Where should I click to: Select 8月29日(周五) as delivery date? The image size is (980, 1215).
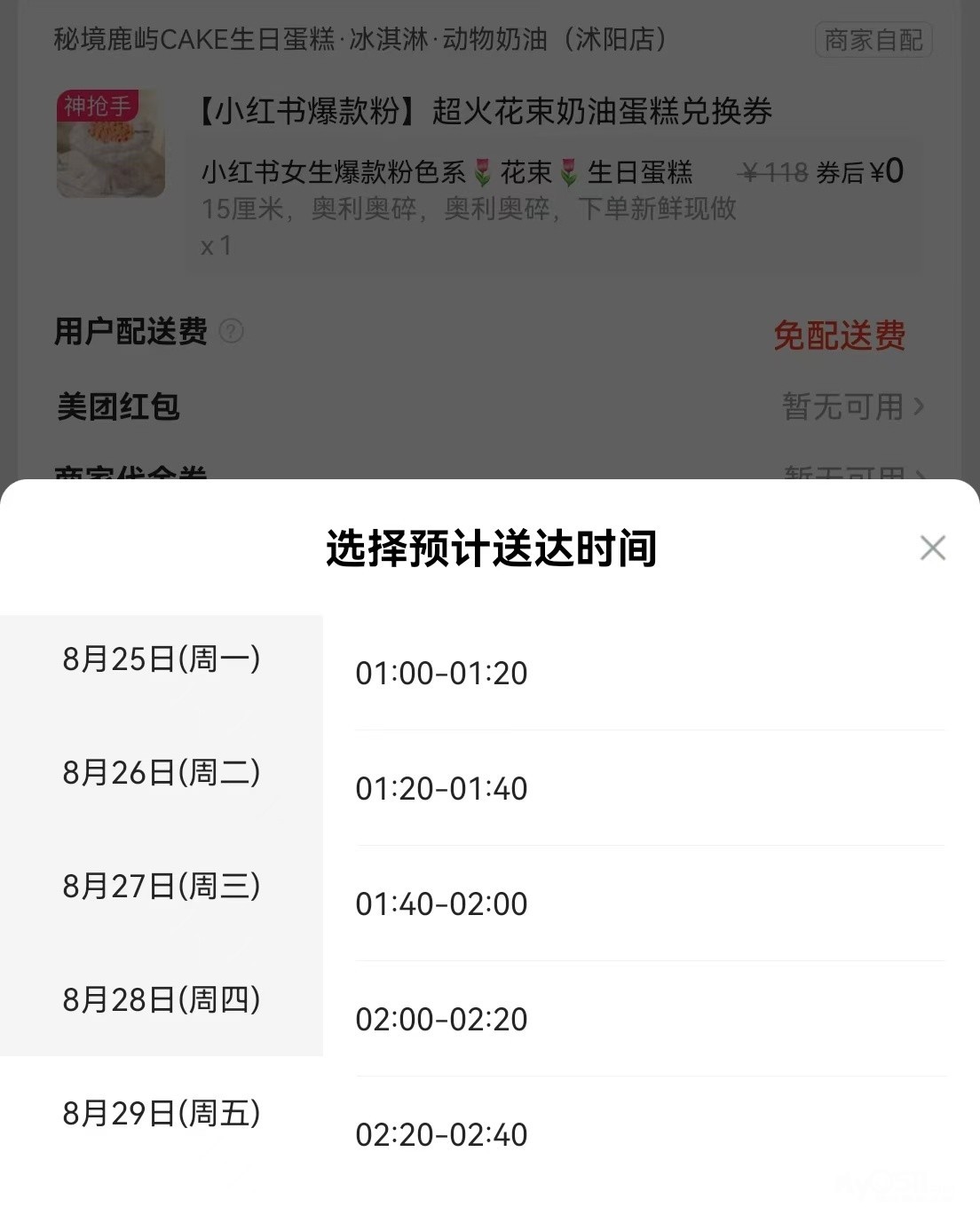(x=161, y=1114)
